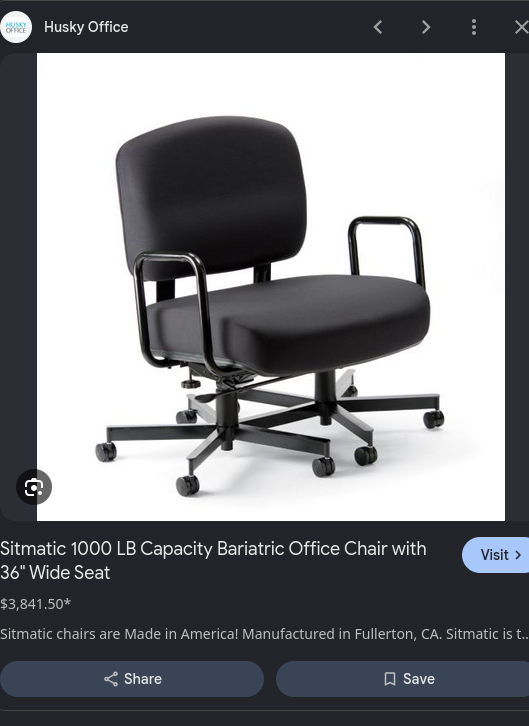Image resolution: width=529 pixels, height=726 pixels.
Task: Go to the next image result
Action: coord(426,27)
